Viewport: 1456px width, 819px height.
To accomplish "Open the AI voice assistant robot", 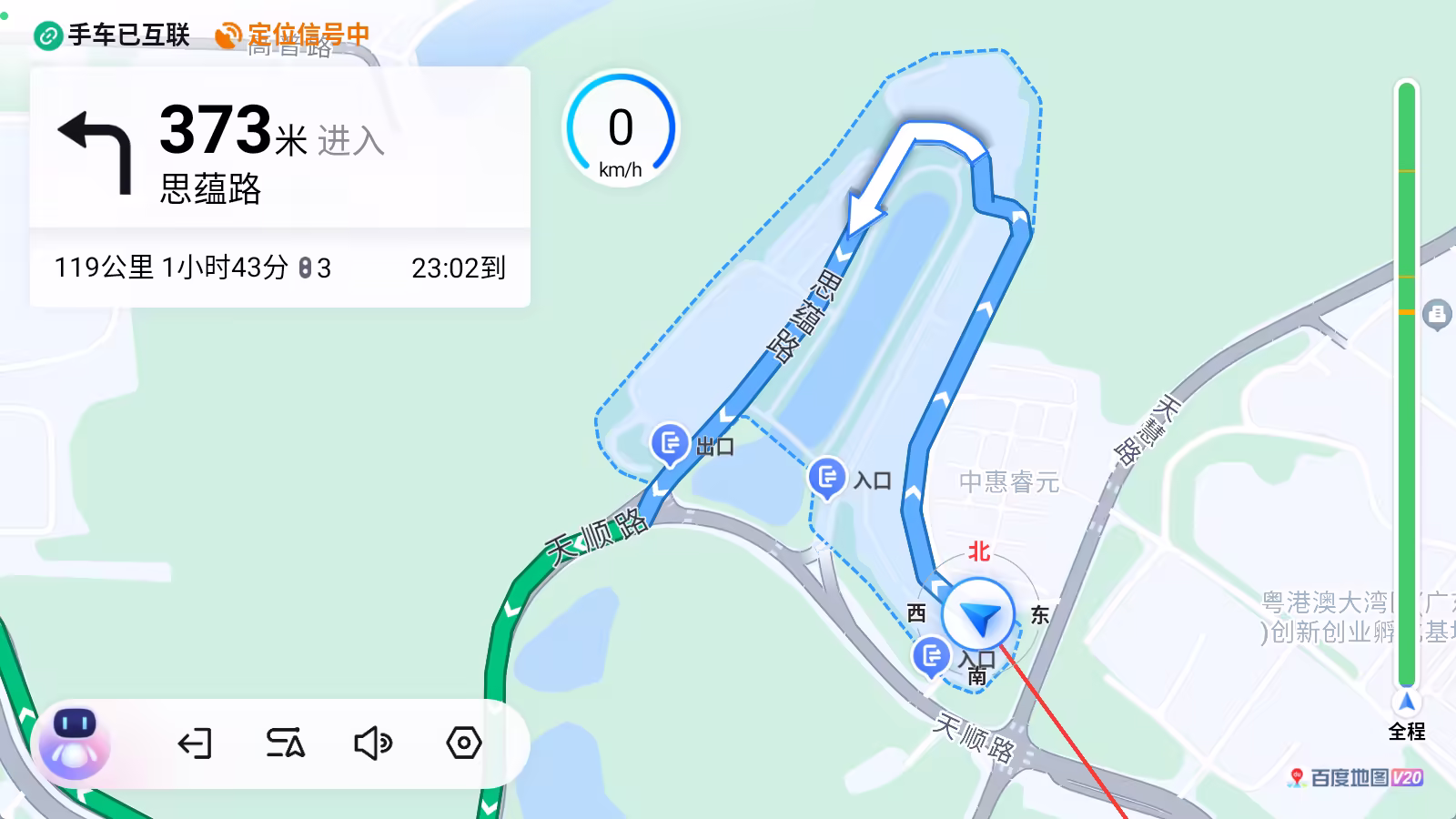I will click(75, 743).
